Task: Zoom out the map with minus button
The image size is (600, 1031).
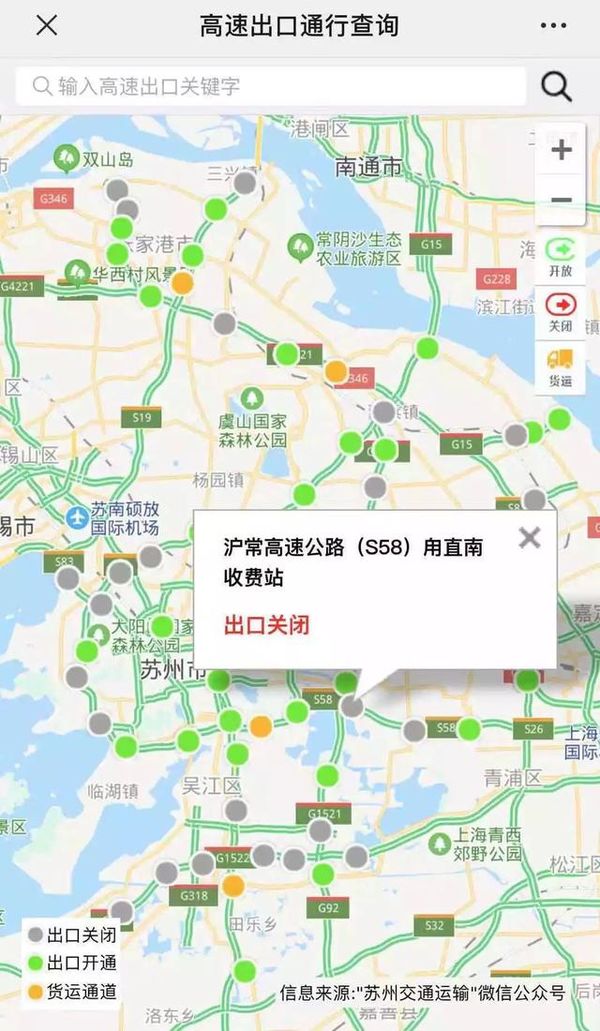Action: 561,200
